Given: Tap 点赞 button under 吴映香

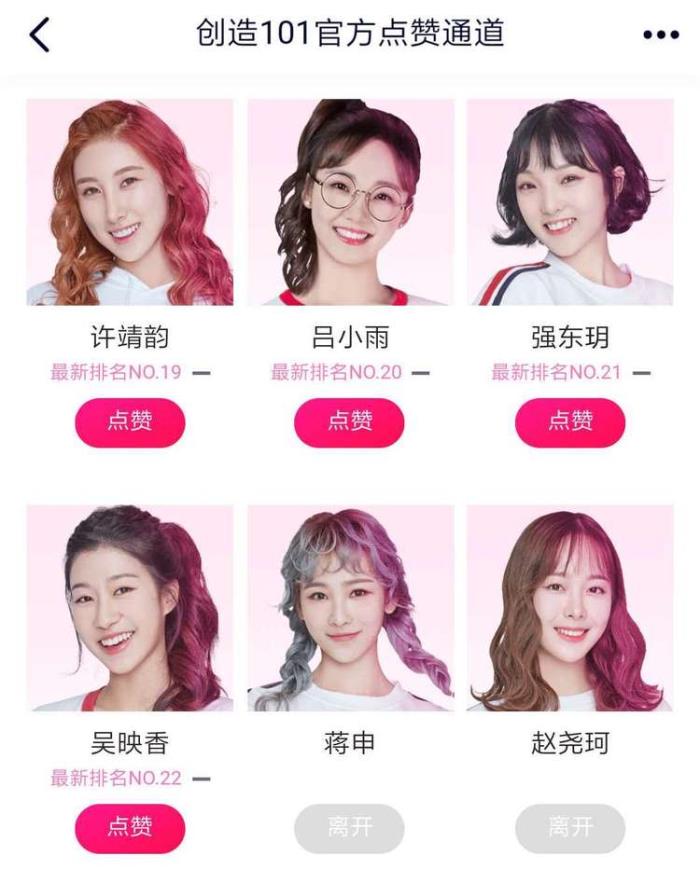Looking at the screenshot, I should pos(130,828).
